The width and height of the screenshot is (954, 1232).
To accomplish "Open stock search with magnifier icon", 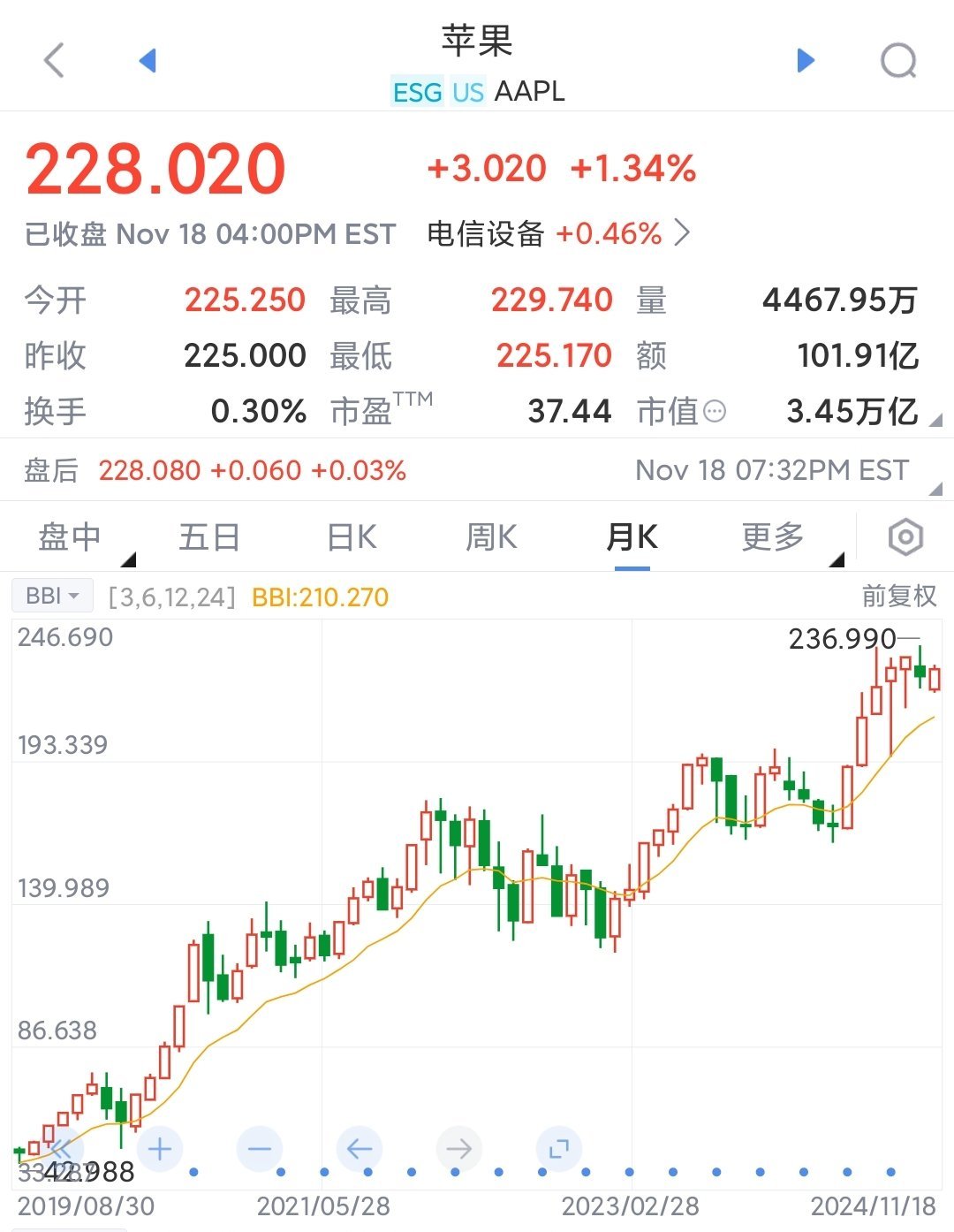I will [899, 58].
